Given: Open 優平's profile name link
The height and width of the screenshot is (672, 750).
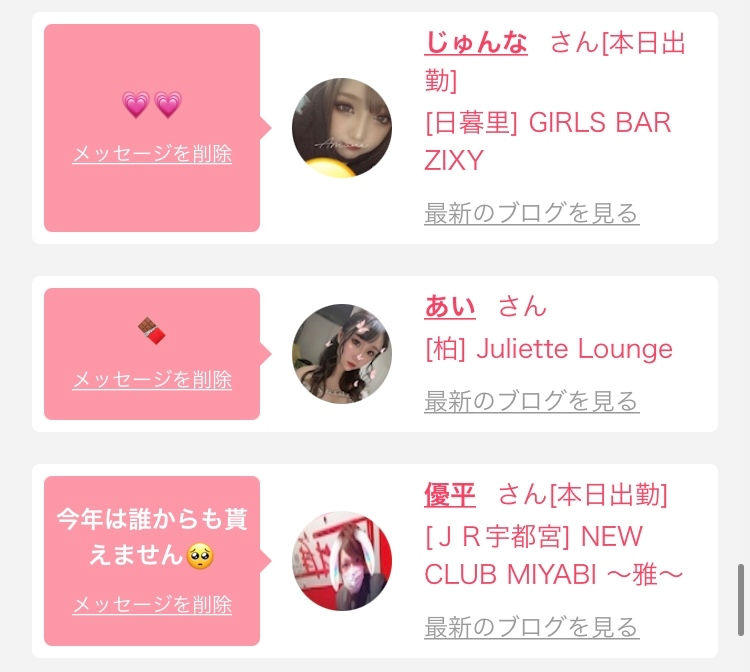Looking at the screenshot, I should (450, 494).
